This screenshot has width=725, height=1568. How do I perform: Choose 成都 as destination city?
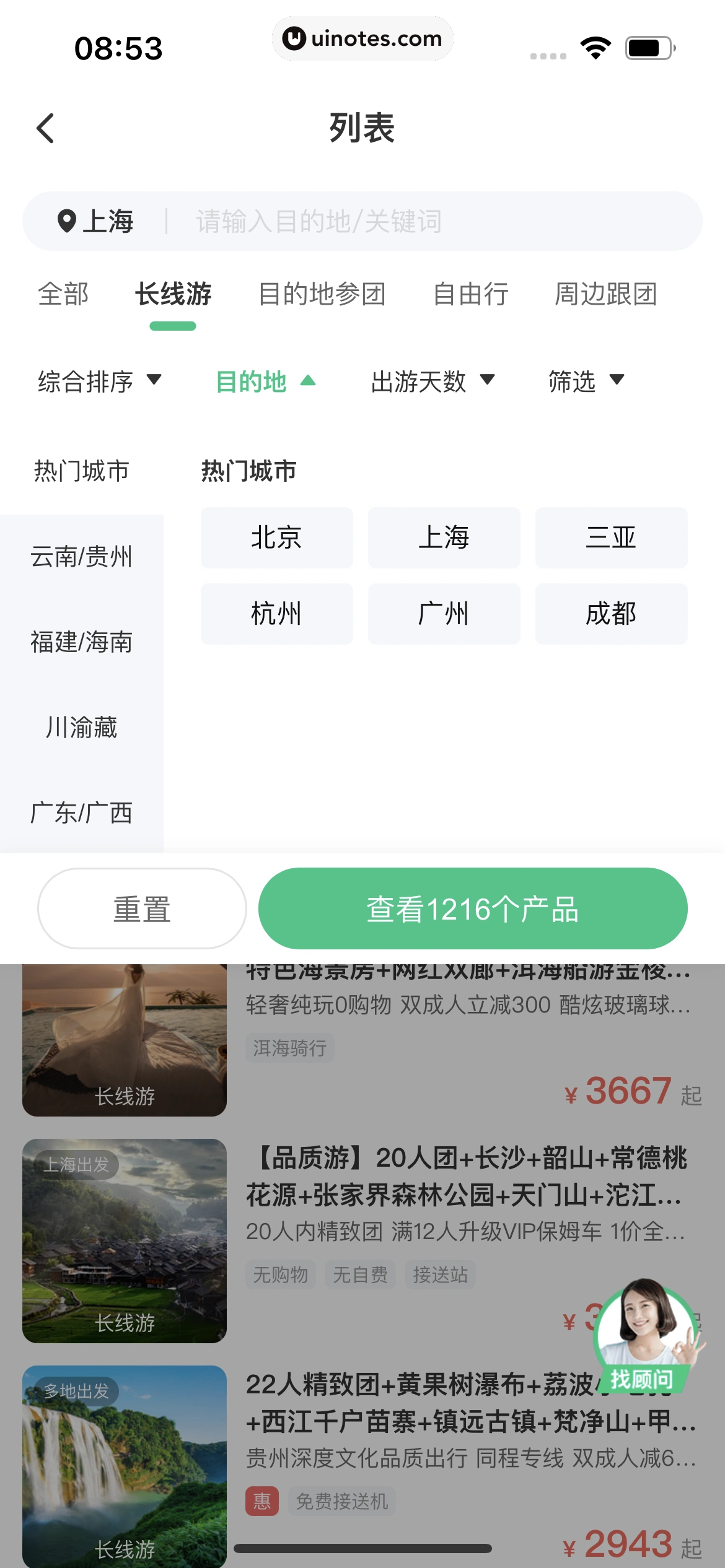pos(611,614)
